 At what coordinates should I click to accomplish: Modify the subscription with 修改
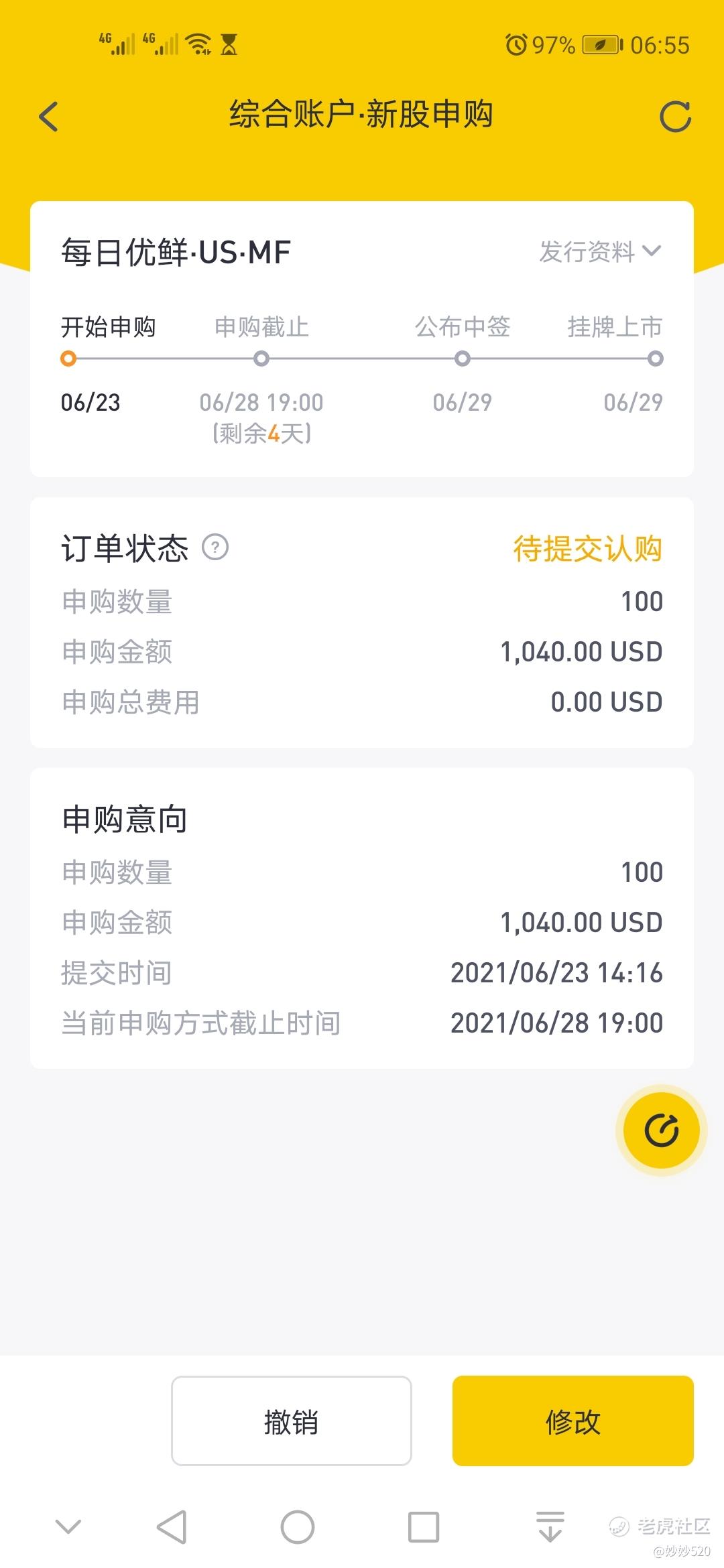tap(573, 1421)
